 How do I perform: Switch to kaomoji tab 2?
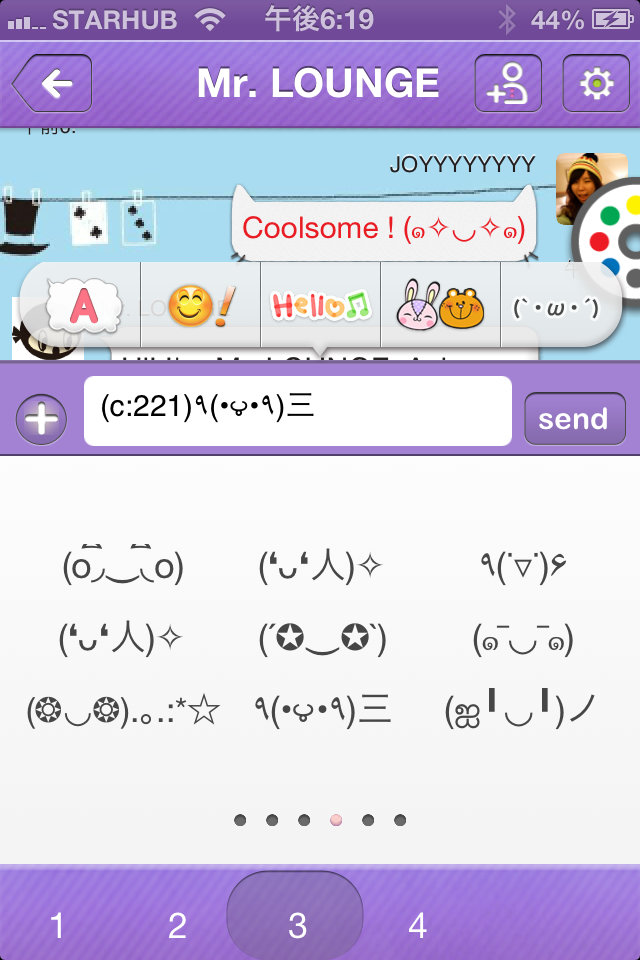(177, 925)
